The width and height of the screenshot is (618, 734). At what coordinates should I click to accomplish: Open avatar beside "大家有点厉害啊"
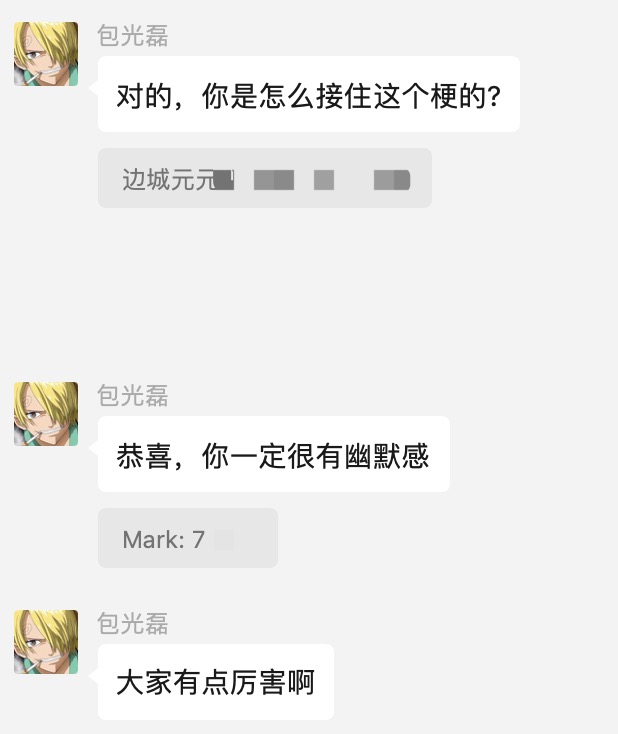coord(46,642)
